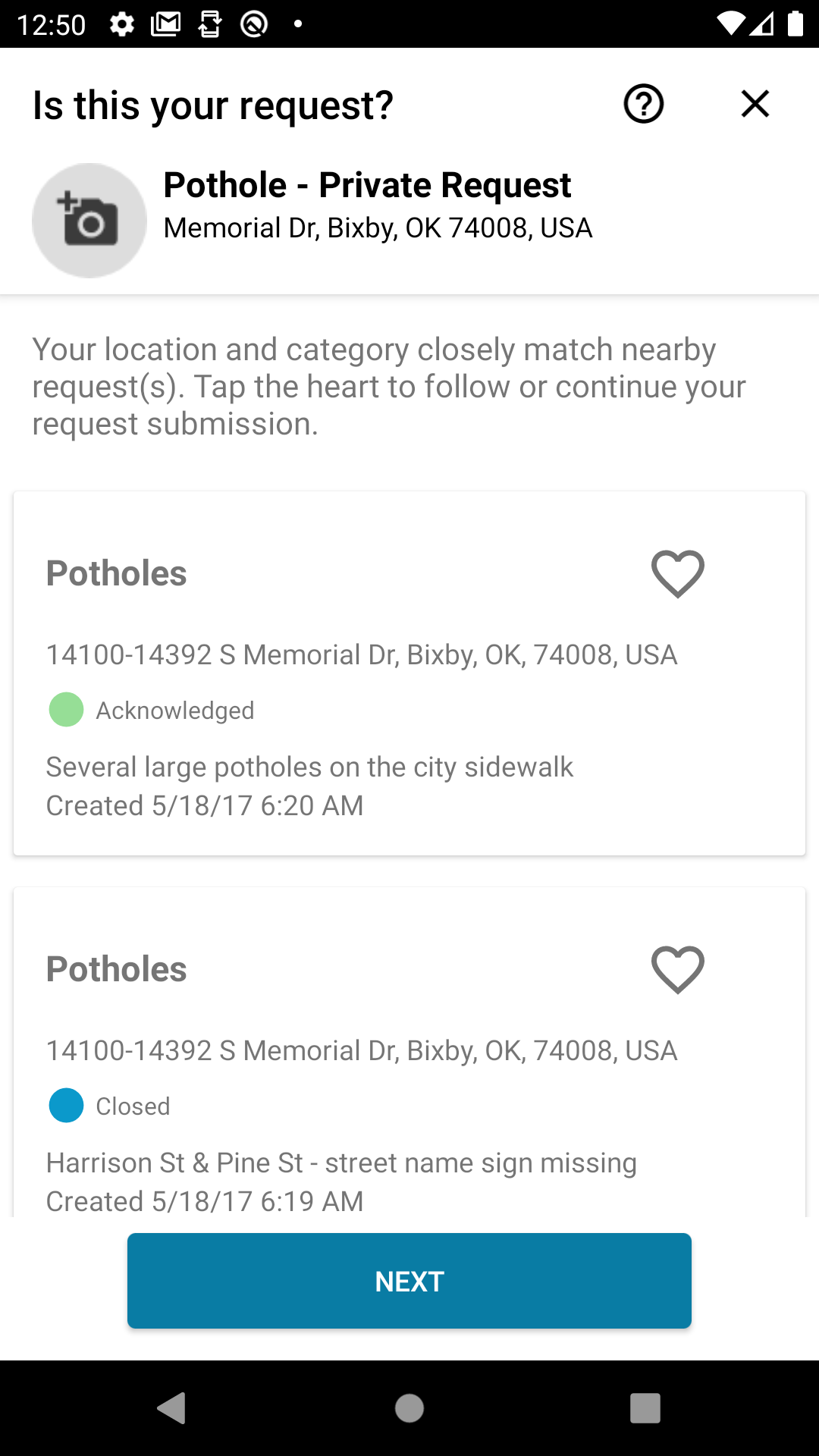Add a photo to the request

pos(89,221)
